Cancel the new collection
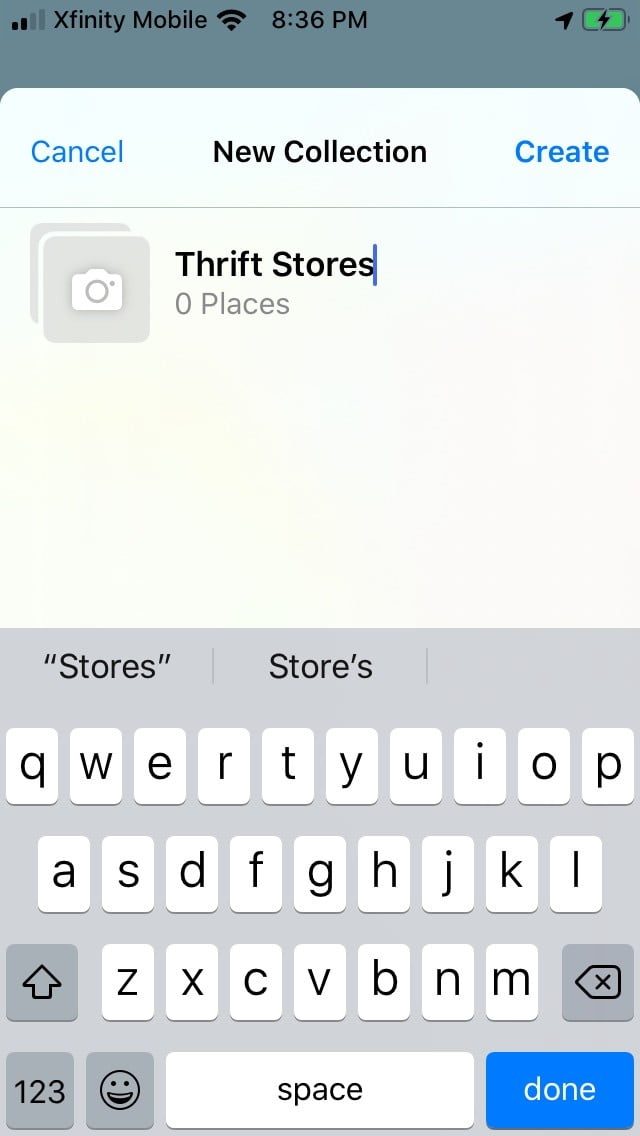Image resolution: width=640 pixels, height=1136 pixels. click(x=77, y=152)
